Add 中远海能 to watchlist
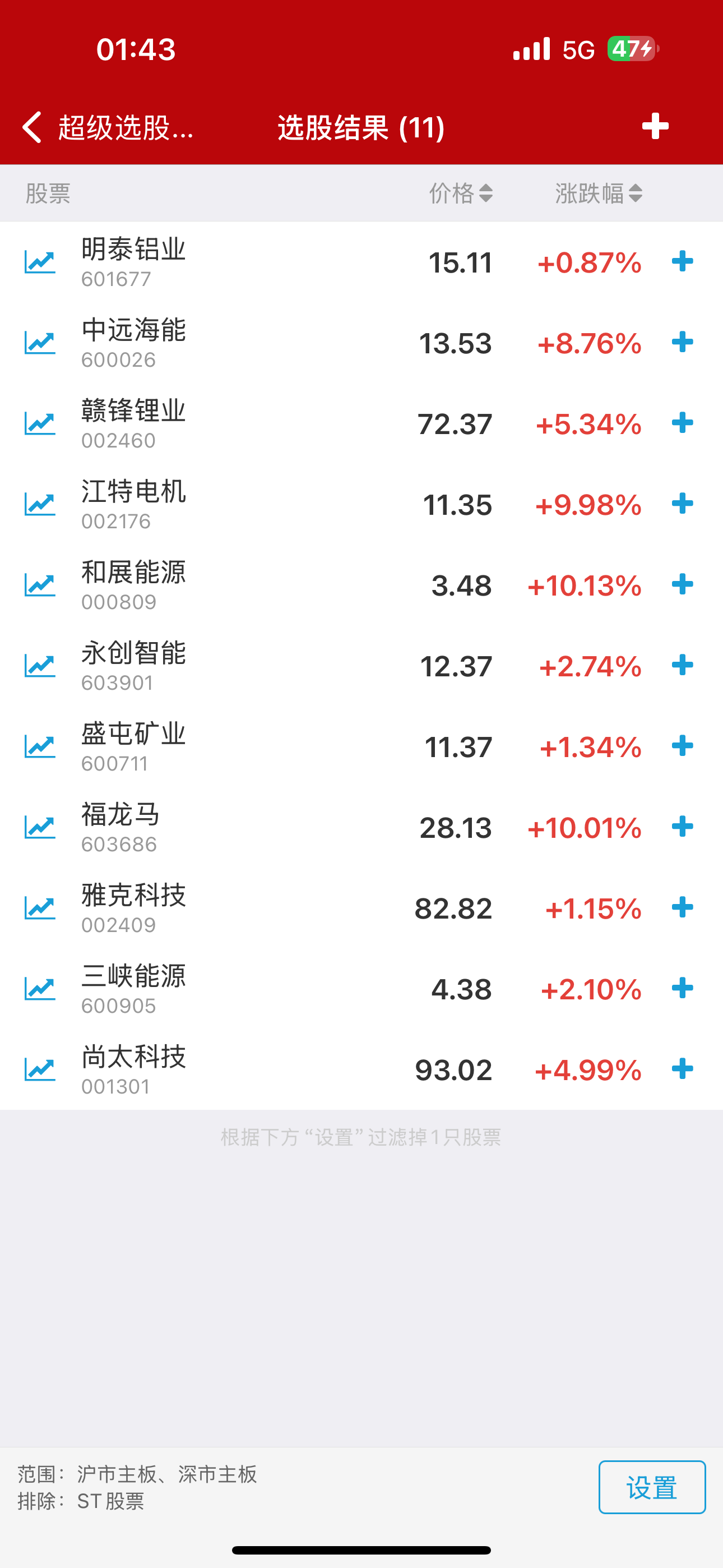 [682, 342]
